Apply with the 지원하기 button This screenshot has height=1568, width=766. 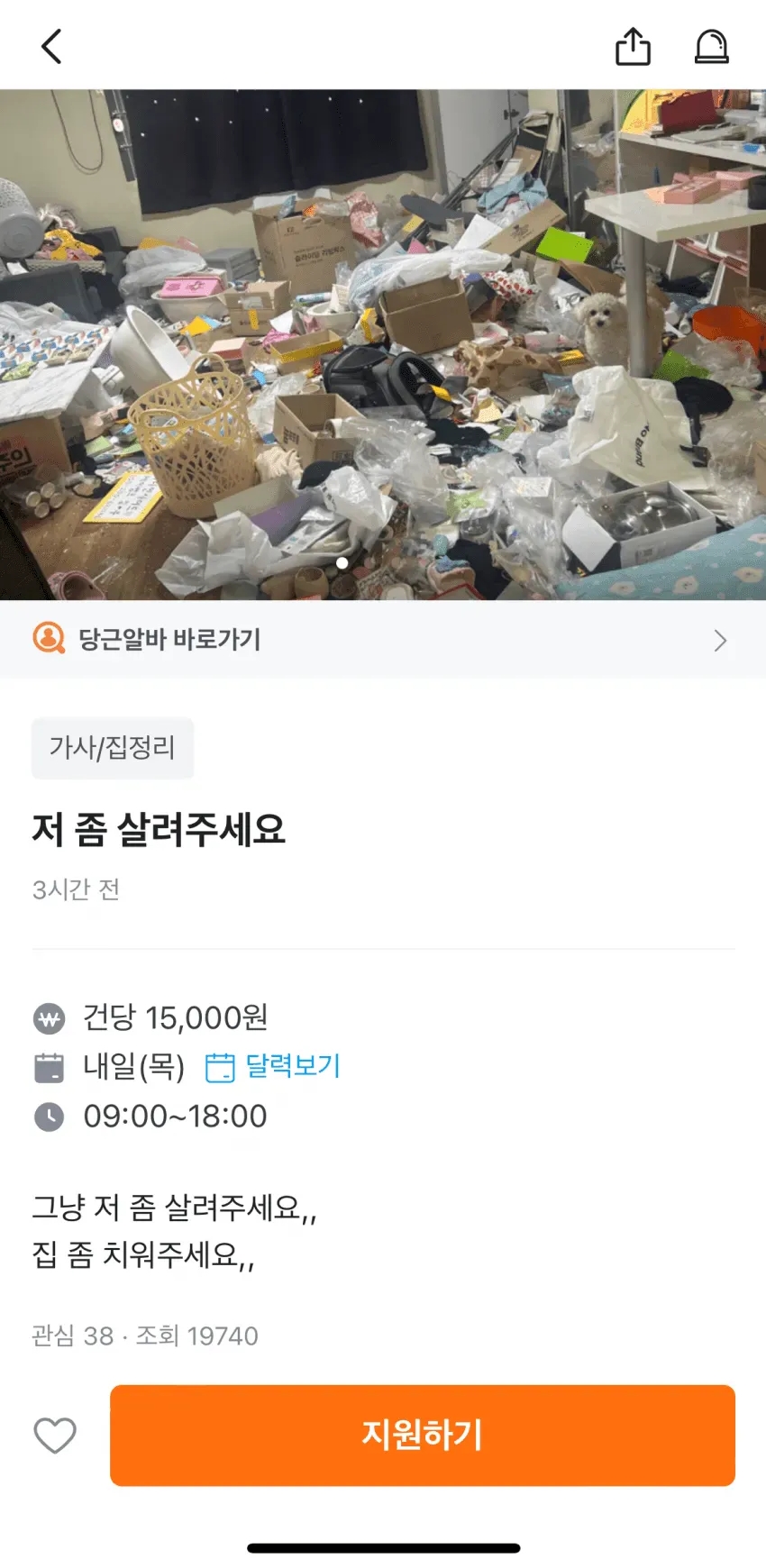coord(422,1436)
